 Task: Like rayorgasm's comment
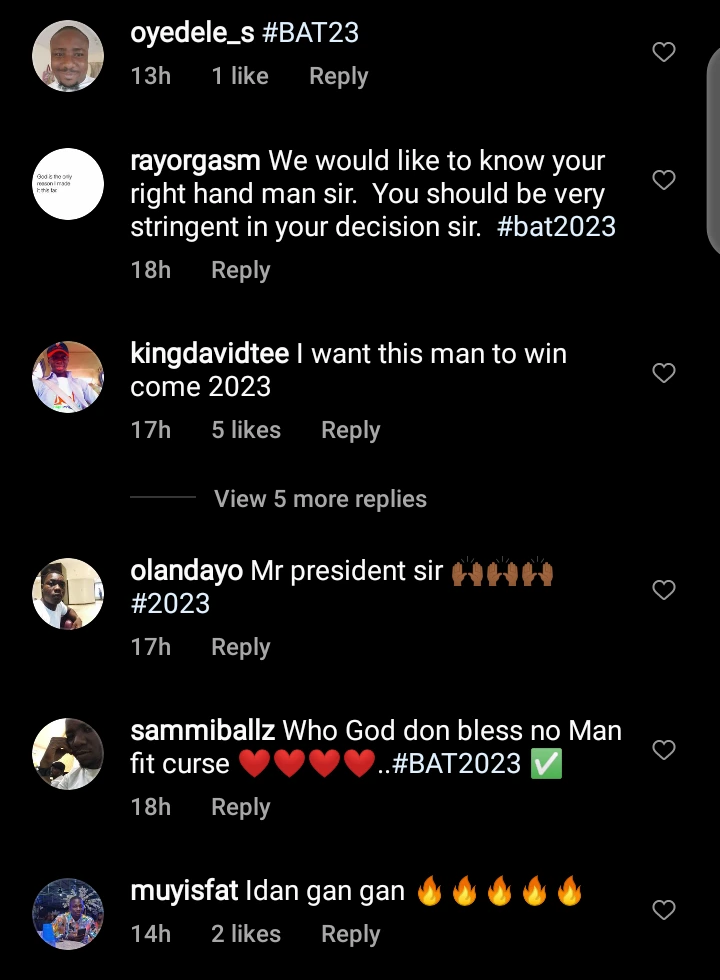pyautogui.click(x=664, y=180)
